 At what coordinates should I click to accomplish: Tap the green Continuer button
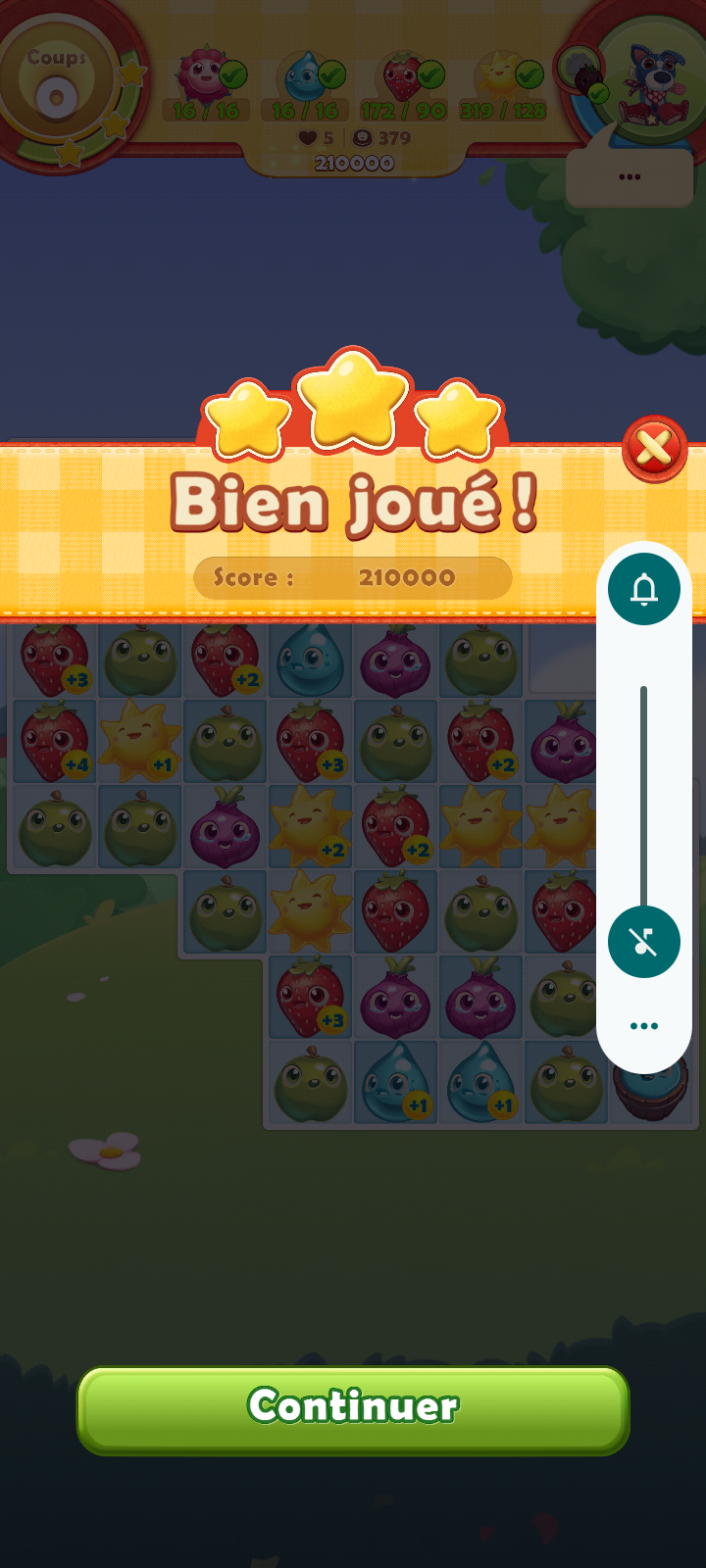coord(353,1409)
